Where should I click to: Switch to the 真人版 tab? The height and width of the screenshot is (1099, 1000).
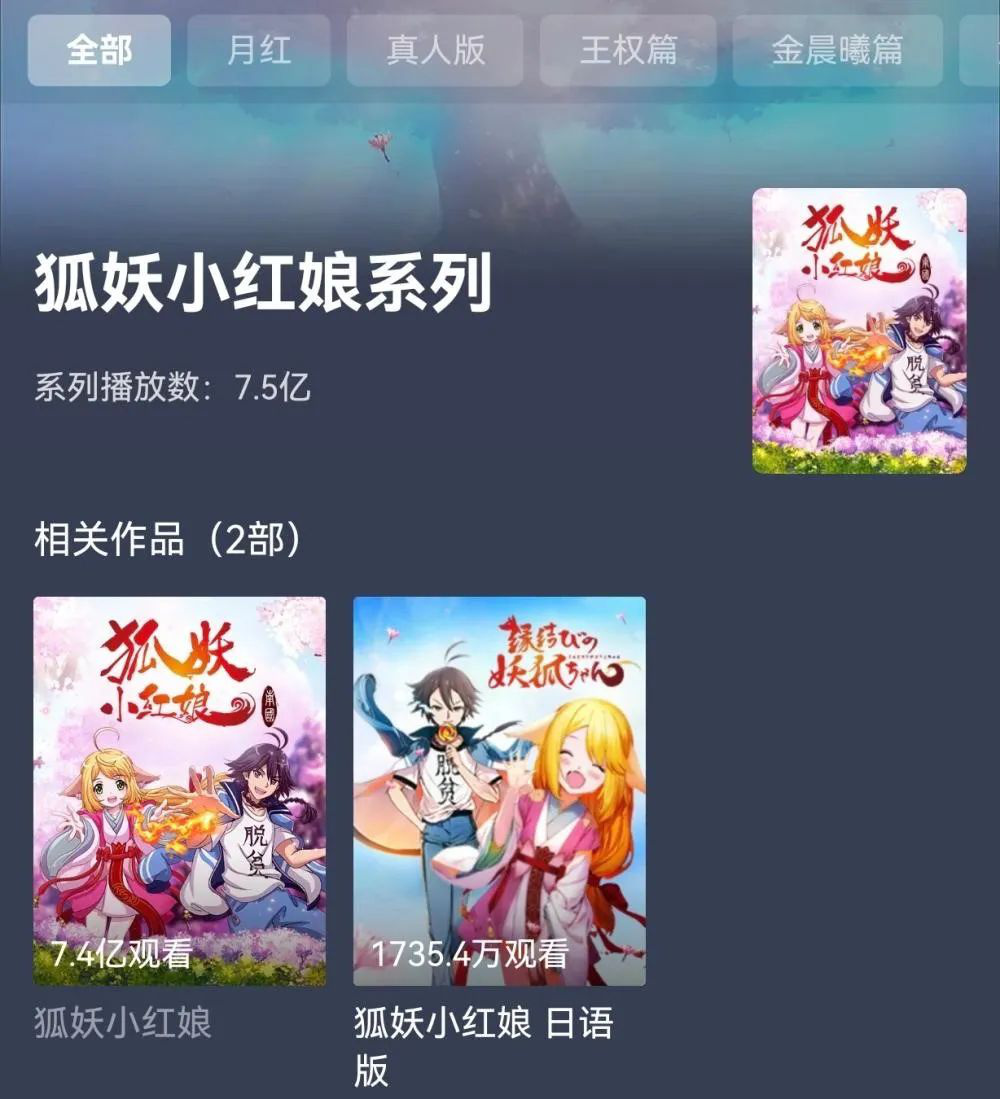pos(435,50)
